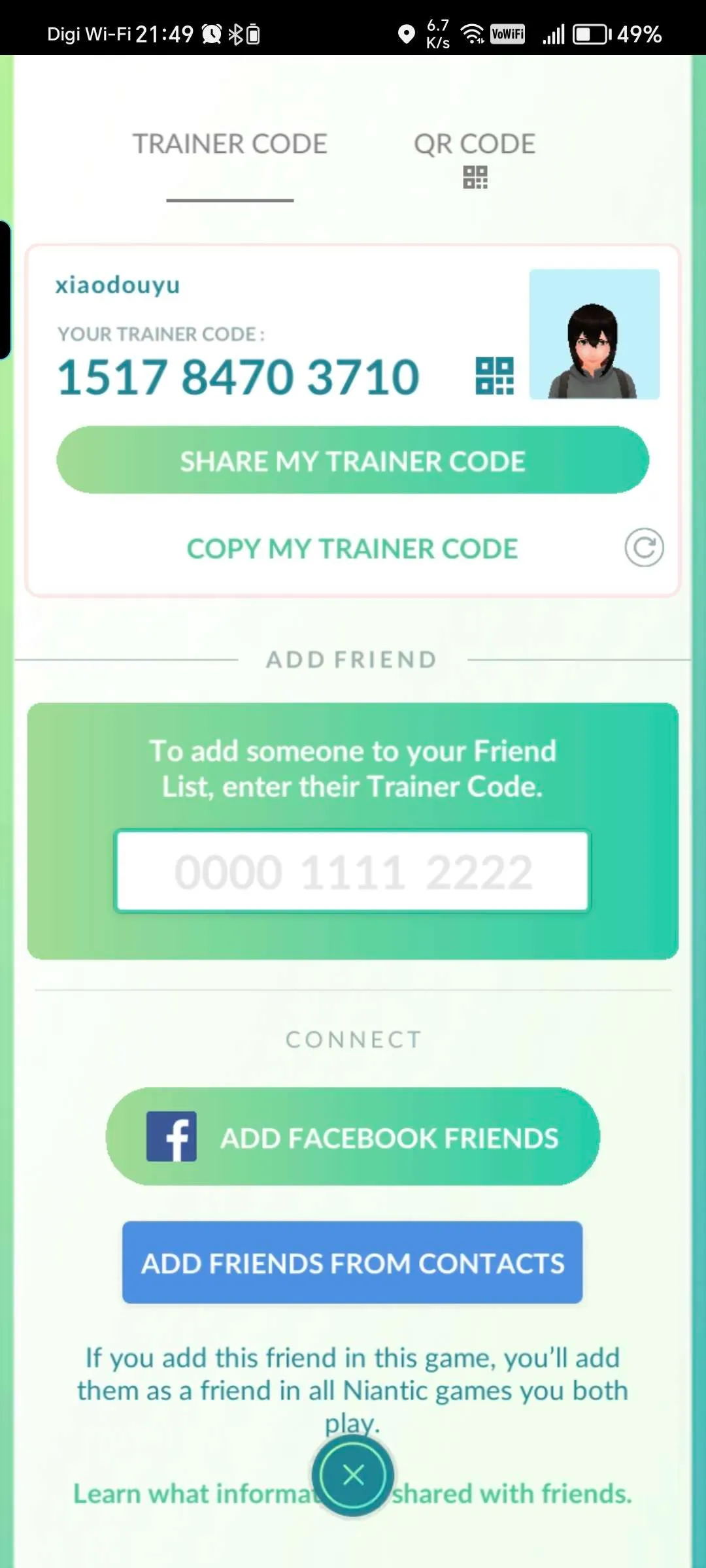Open Learn what information is shared link
The image size is (706, 1568).
tap(190, 1494)
